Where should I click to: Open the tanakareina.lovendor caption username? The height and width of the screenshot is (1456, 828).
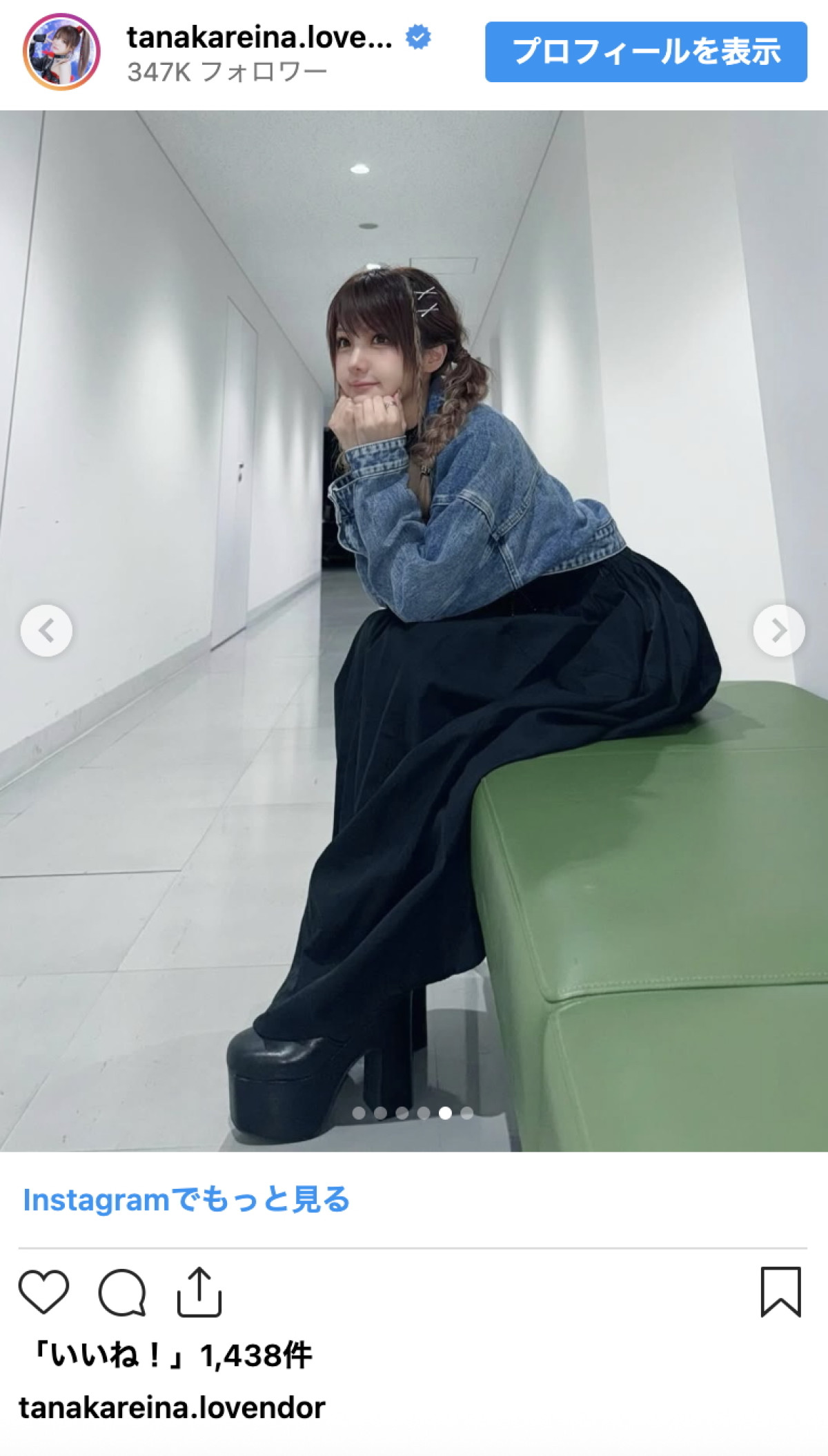point(172,1408)
